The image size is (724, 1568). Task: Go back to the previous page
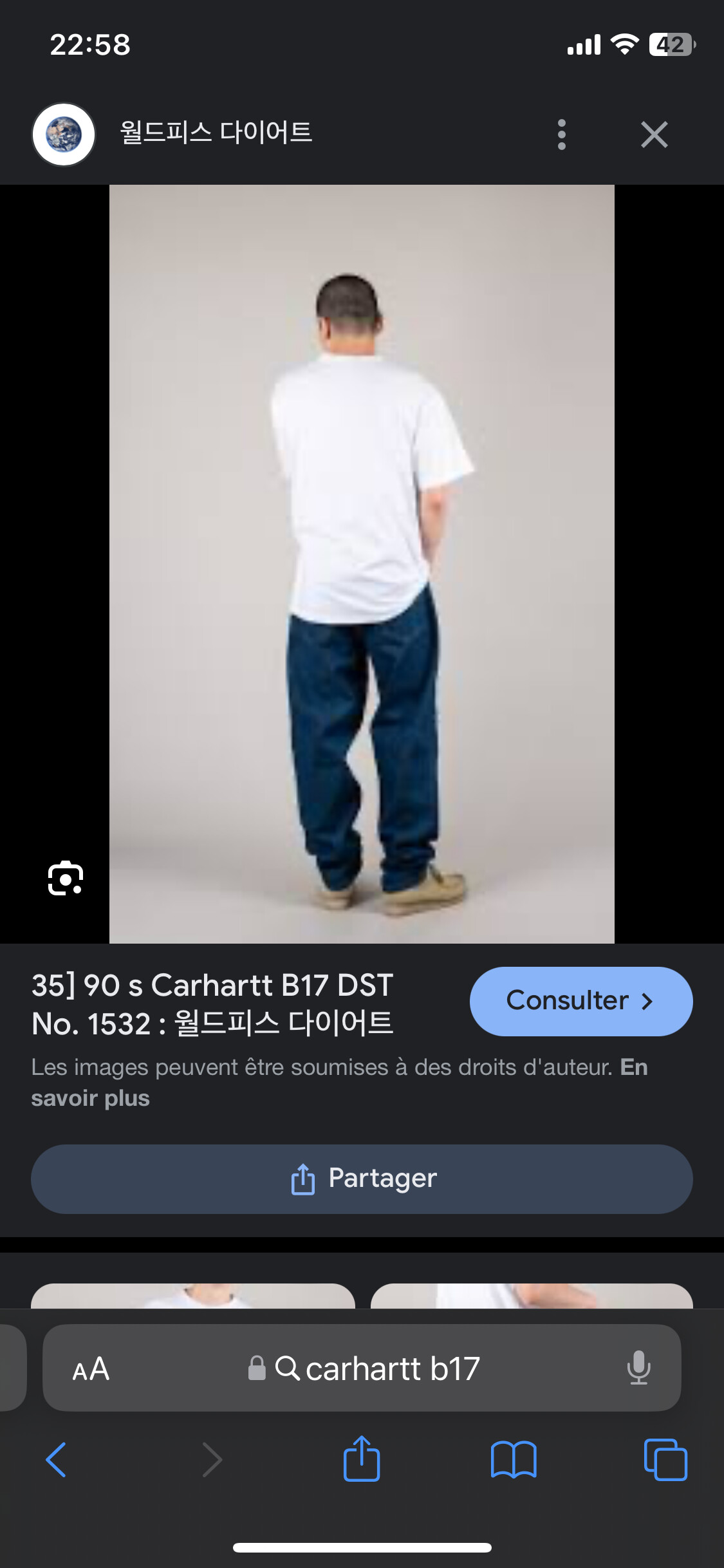(x=56, y=1460)
